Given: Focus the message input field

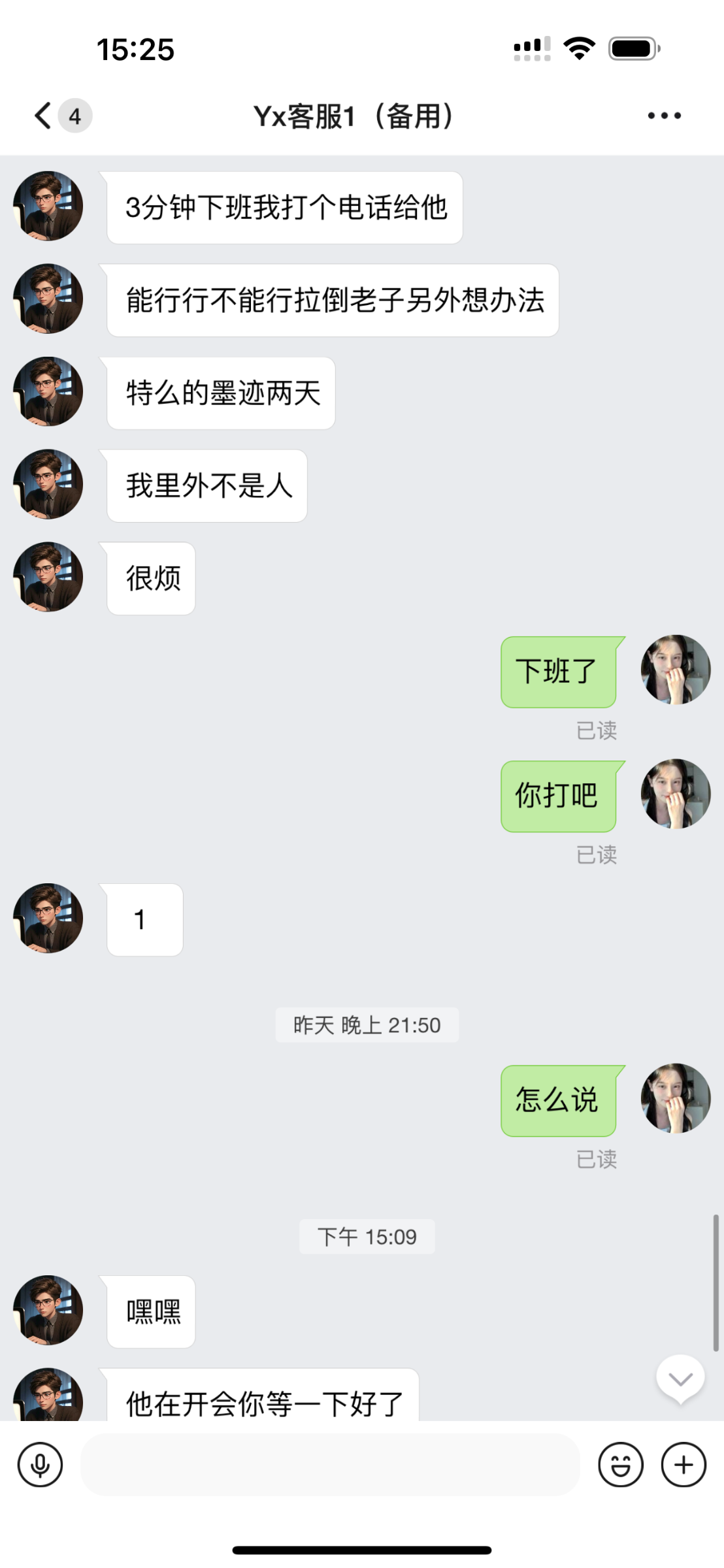Looking at the screenshot, I should point(330,1465).
